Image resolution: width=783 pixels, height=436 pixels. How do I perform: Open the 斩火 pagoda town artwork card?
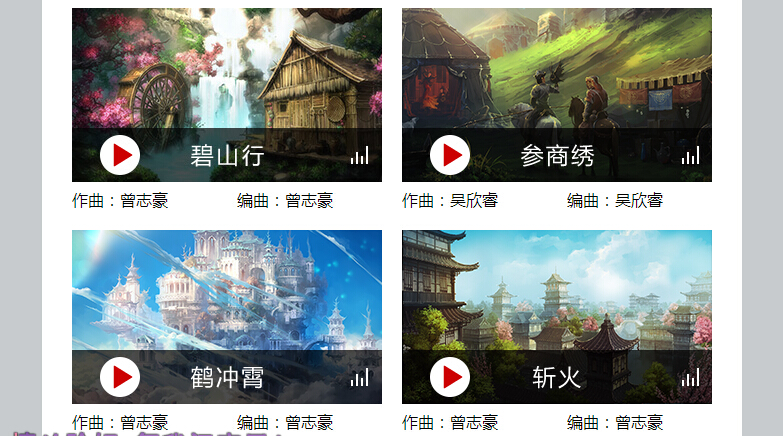click(557, 290)
